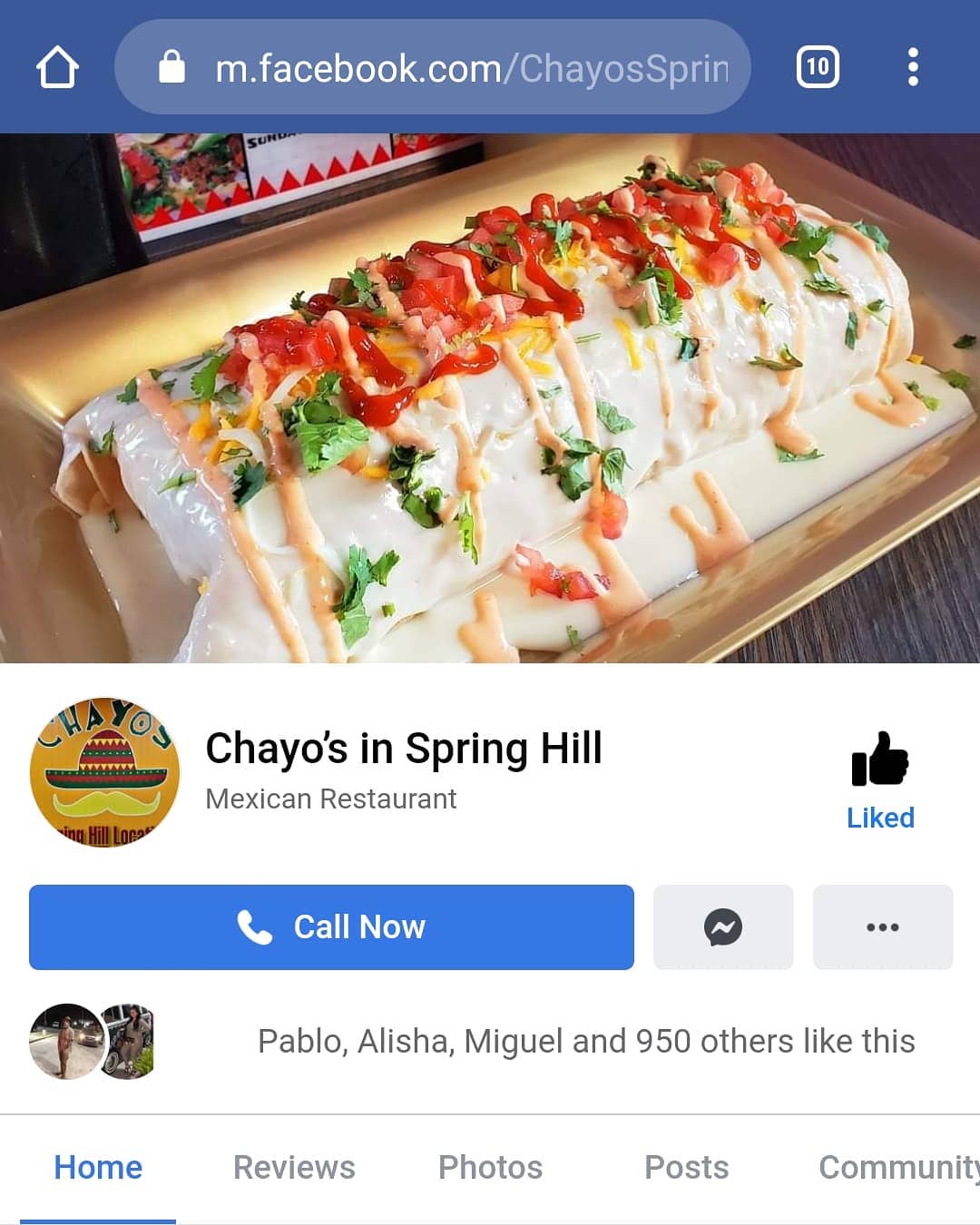Open the browser overflow menu
This screenshot has width=980, height=1225.
pyautogui.click(x=913, y=67)
